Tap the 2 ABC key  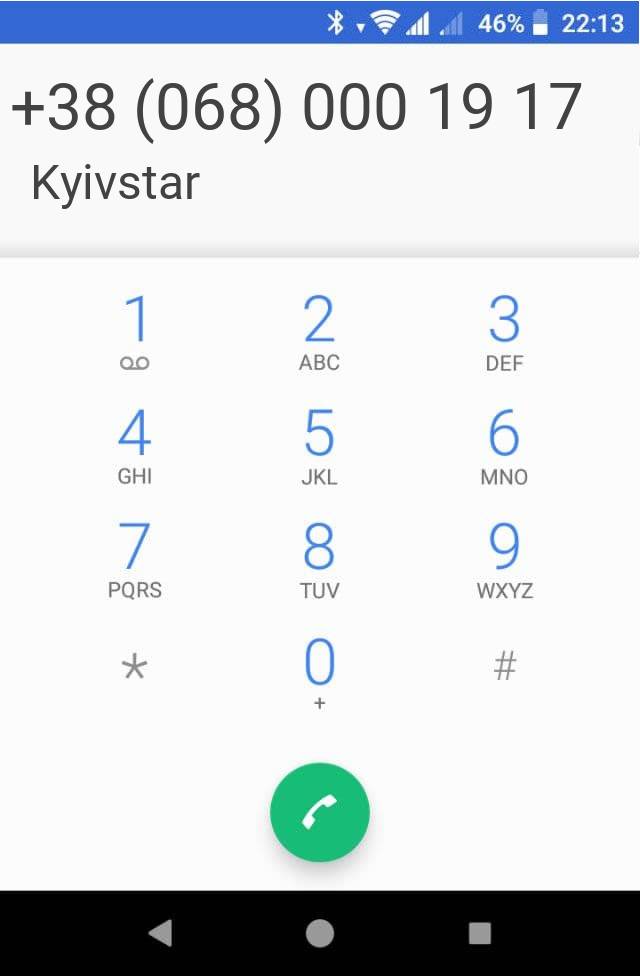point(319,333)
